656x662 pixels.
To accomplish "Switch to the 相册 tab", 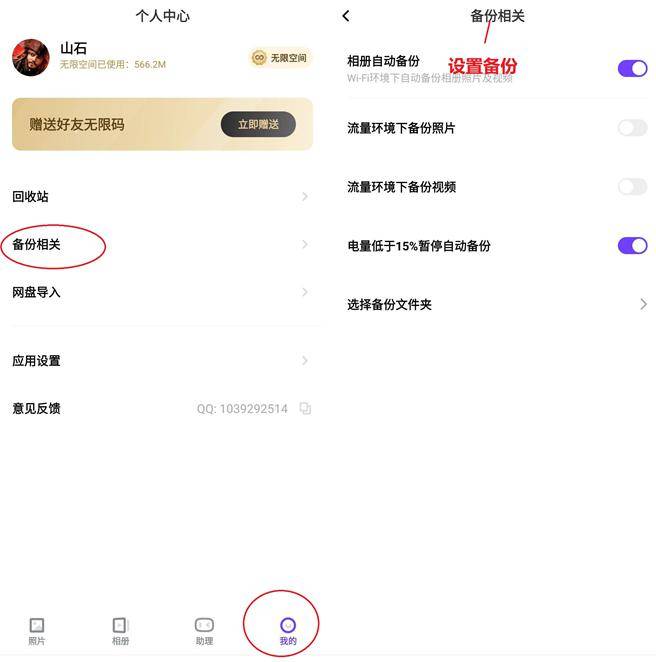I will click(x=121, y=631).
